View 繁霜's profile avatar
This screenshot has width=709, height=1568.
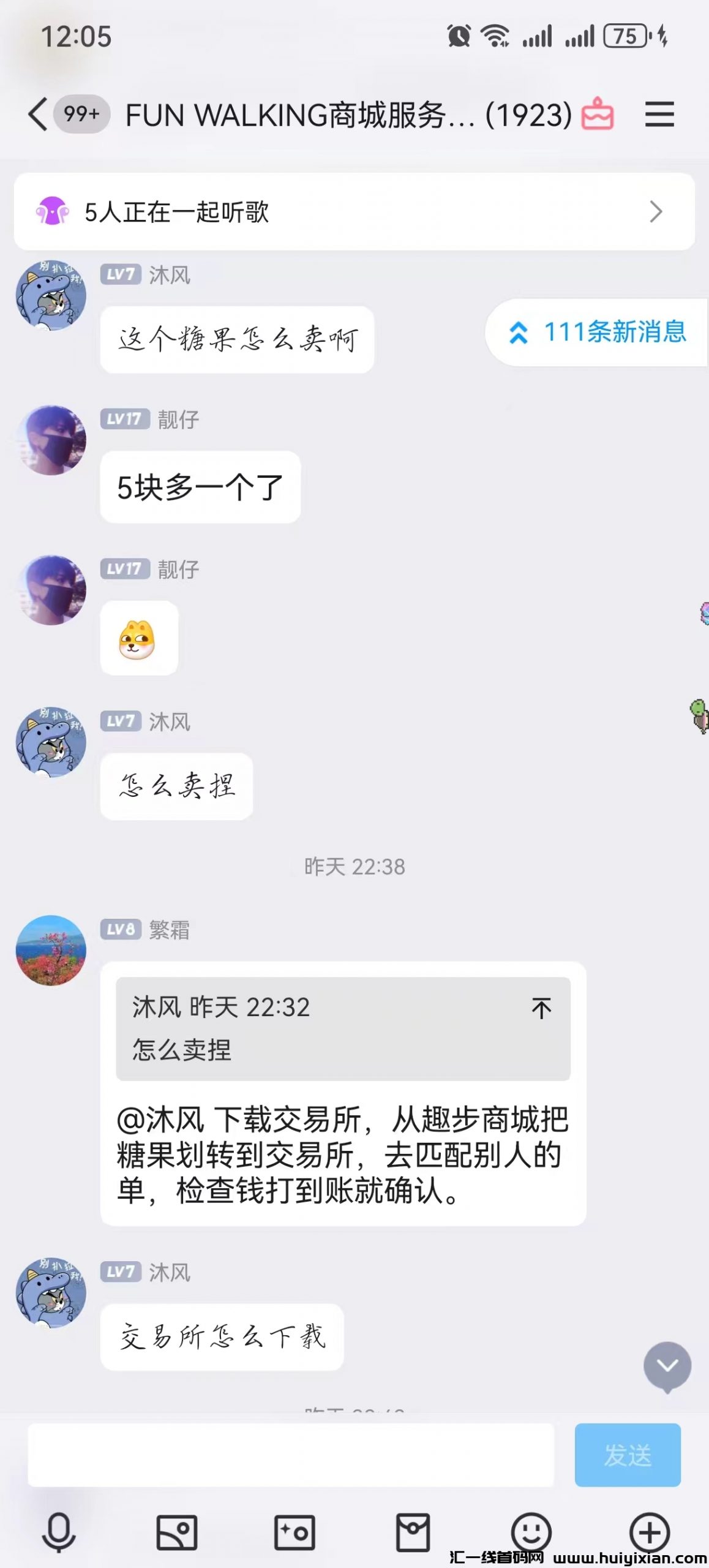[x=51, y=950]
